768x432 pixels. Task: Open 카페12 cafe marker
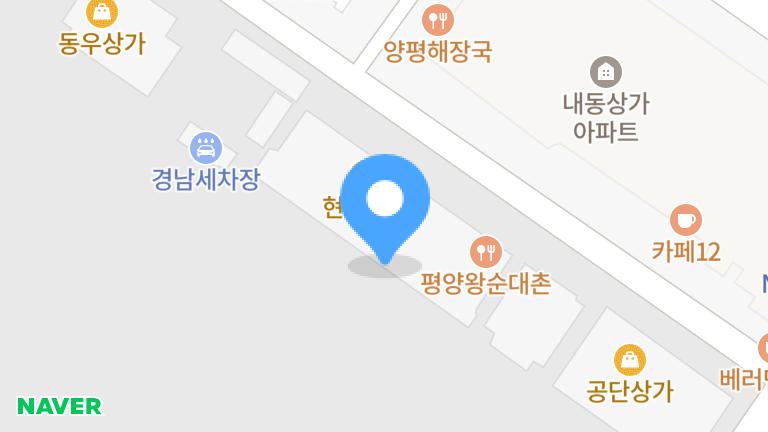[x=685, y=220]
